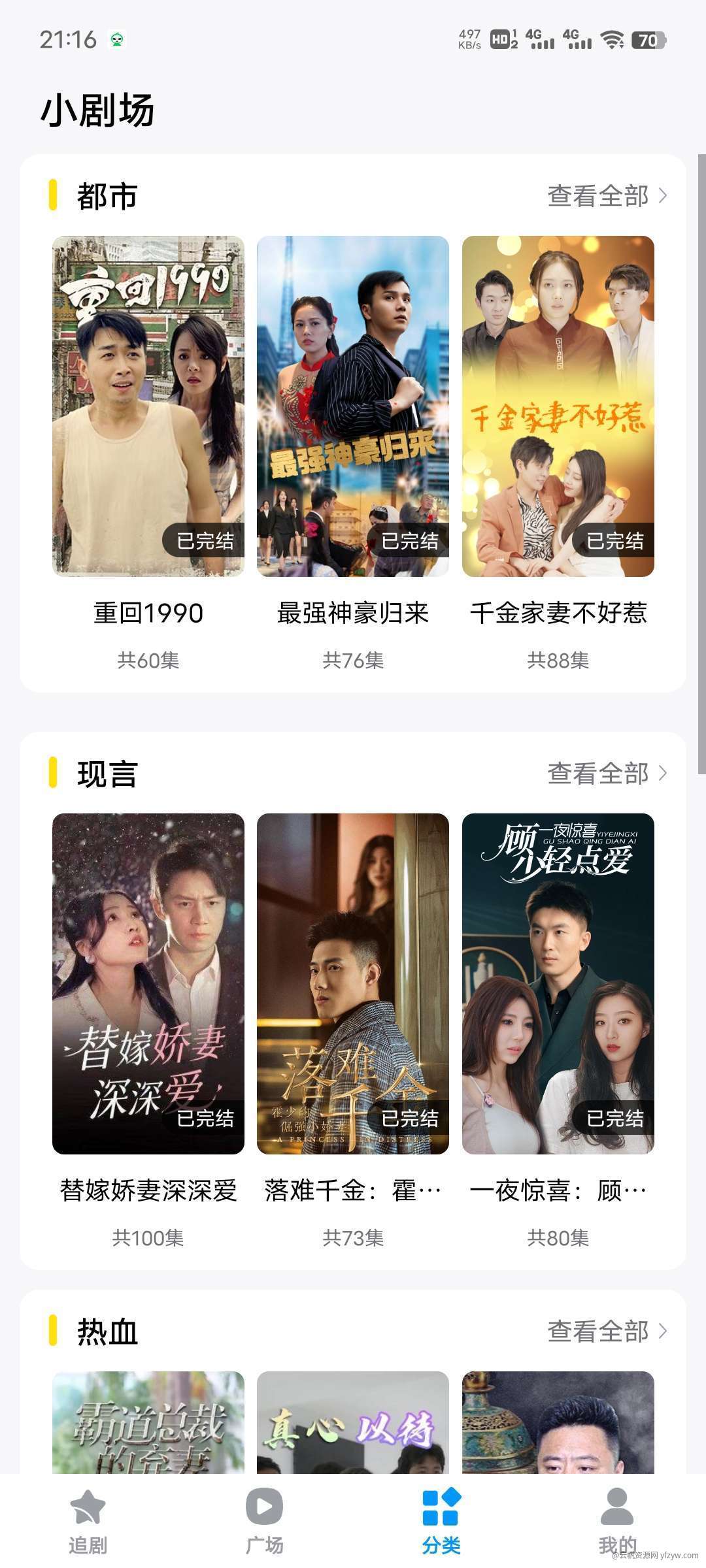Open the 我的 profile tab
This screenshot has width=706, height=1568.
coord(617,1521)
